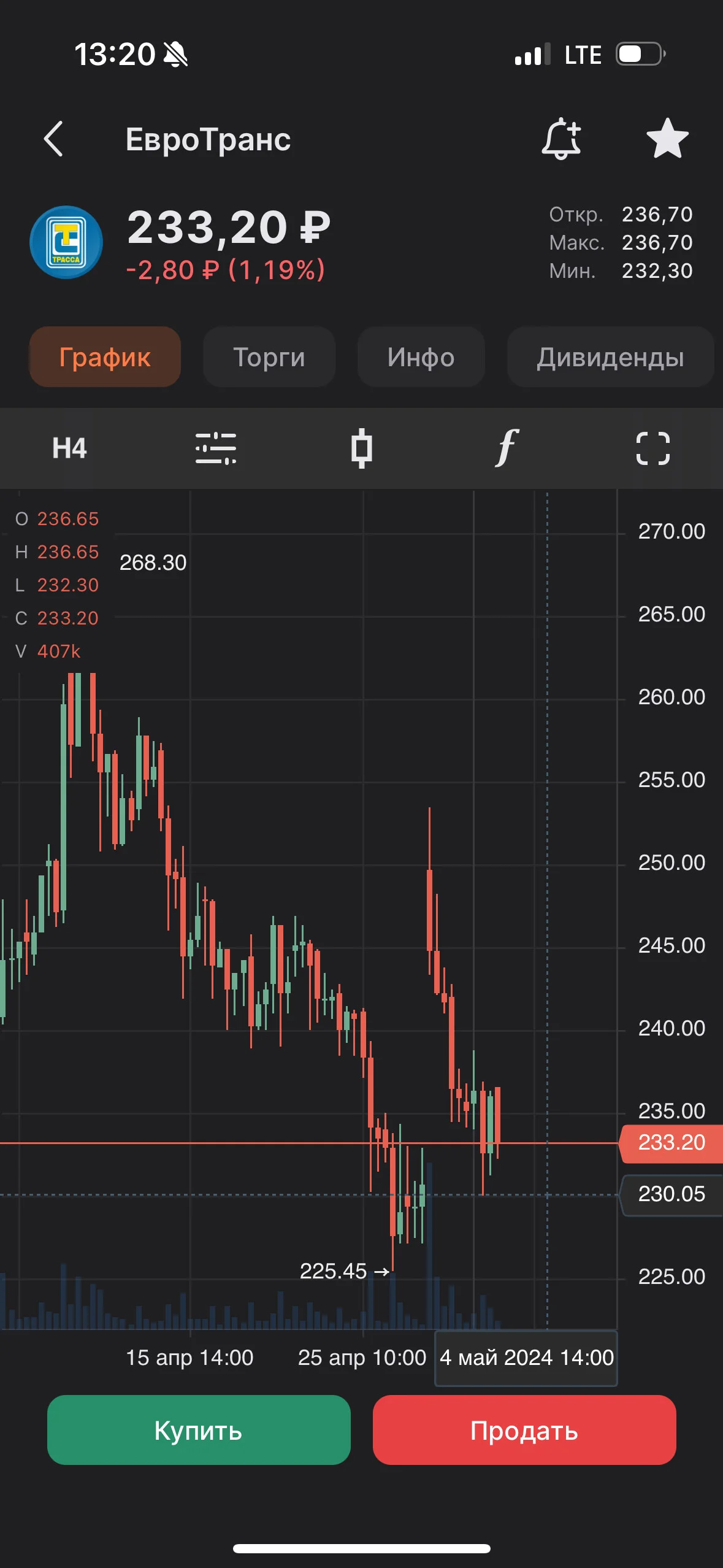Viewport: 723px width, 1568px height.
Task: Switch to the Торги tab
Action: pos(269,357)
